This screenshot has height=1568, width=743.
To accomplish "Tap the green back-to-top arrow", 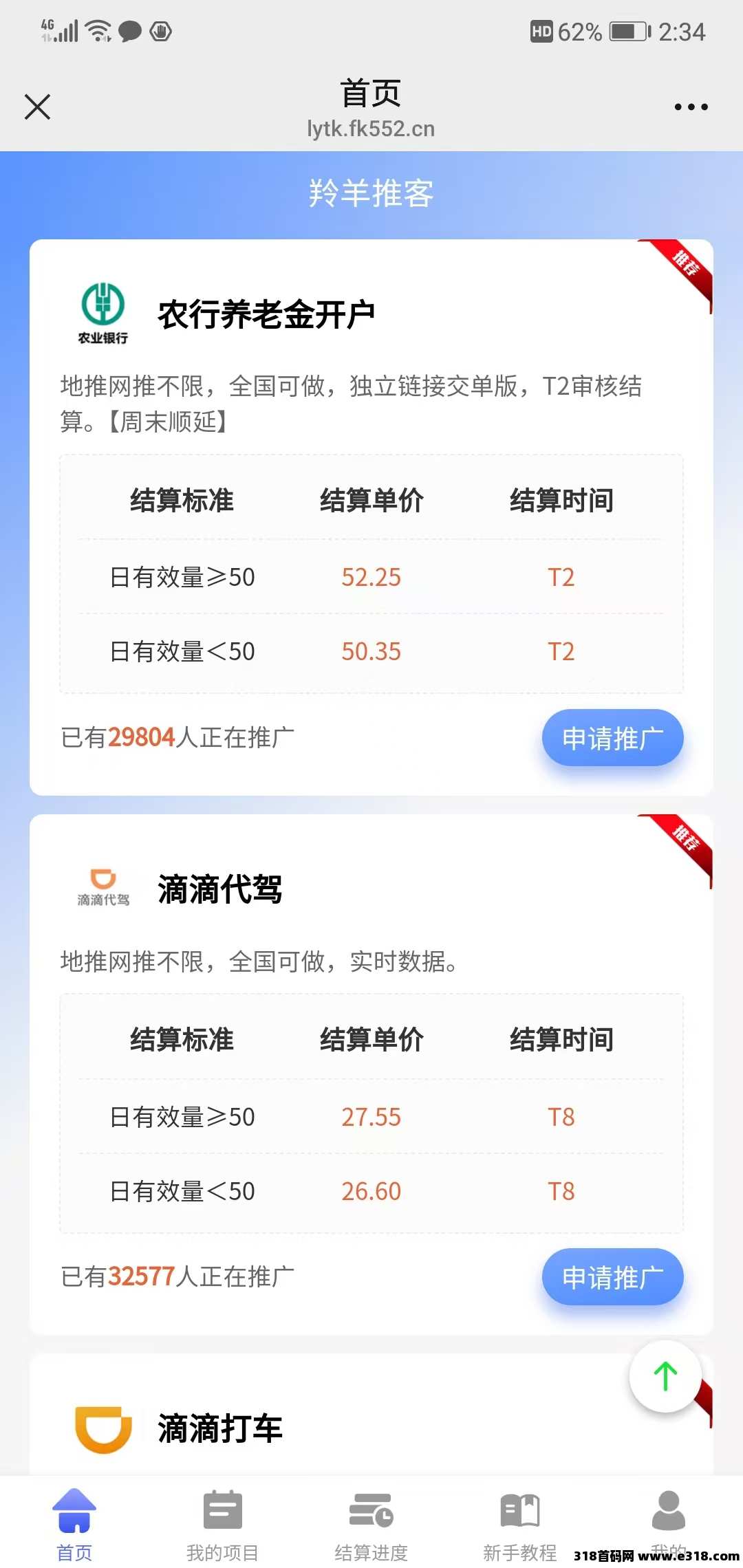I will pyautogui.click(x=665, y=1376).
